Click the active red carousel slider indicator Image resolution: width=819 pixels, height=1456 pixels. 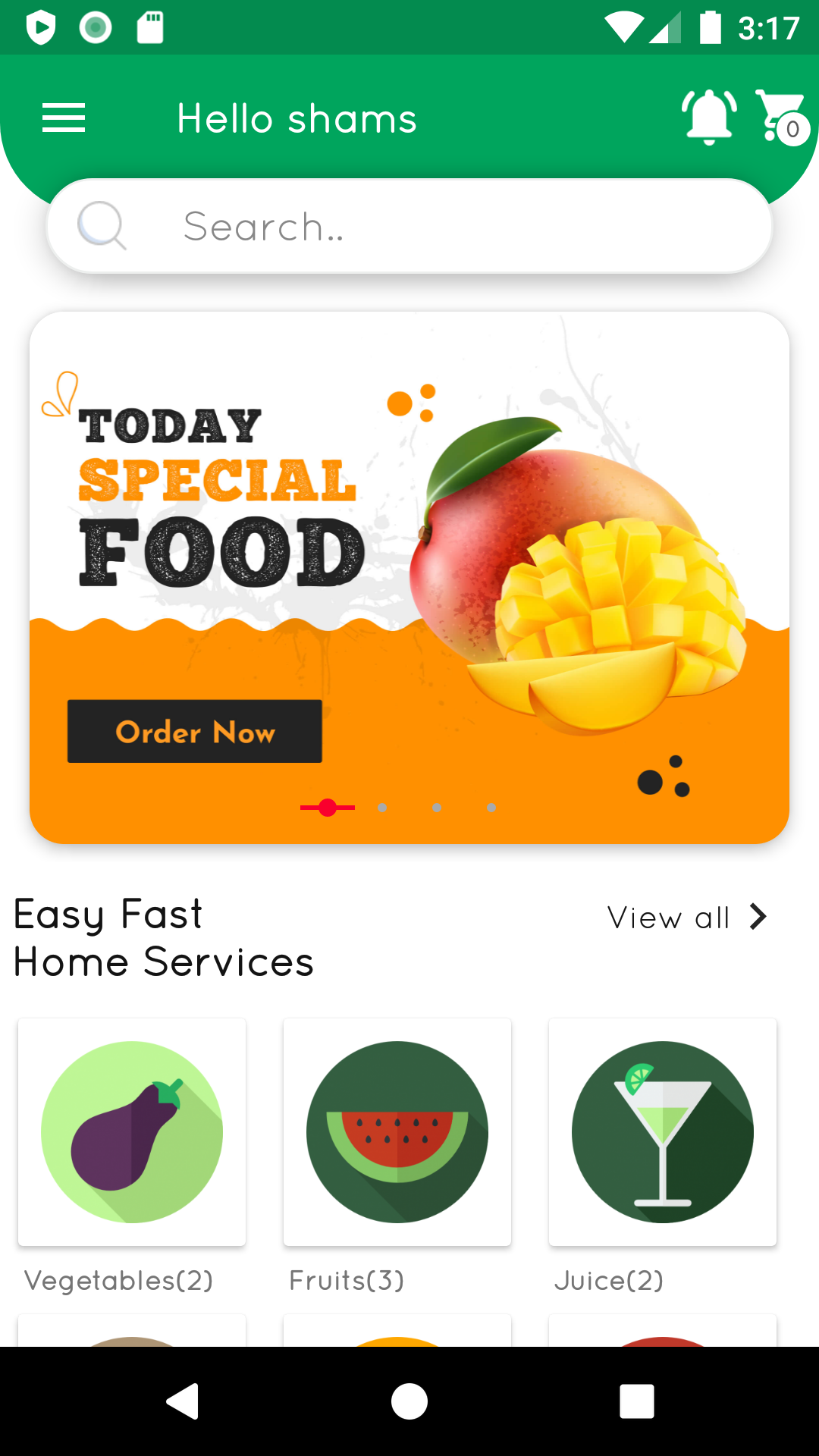[x=328, y=808]
